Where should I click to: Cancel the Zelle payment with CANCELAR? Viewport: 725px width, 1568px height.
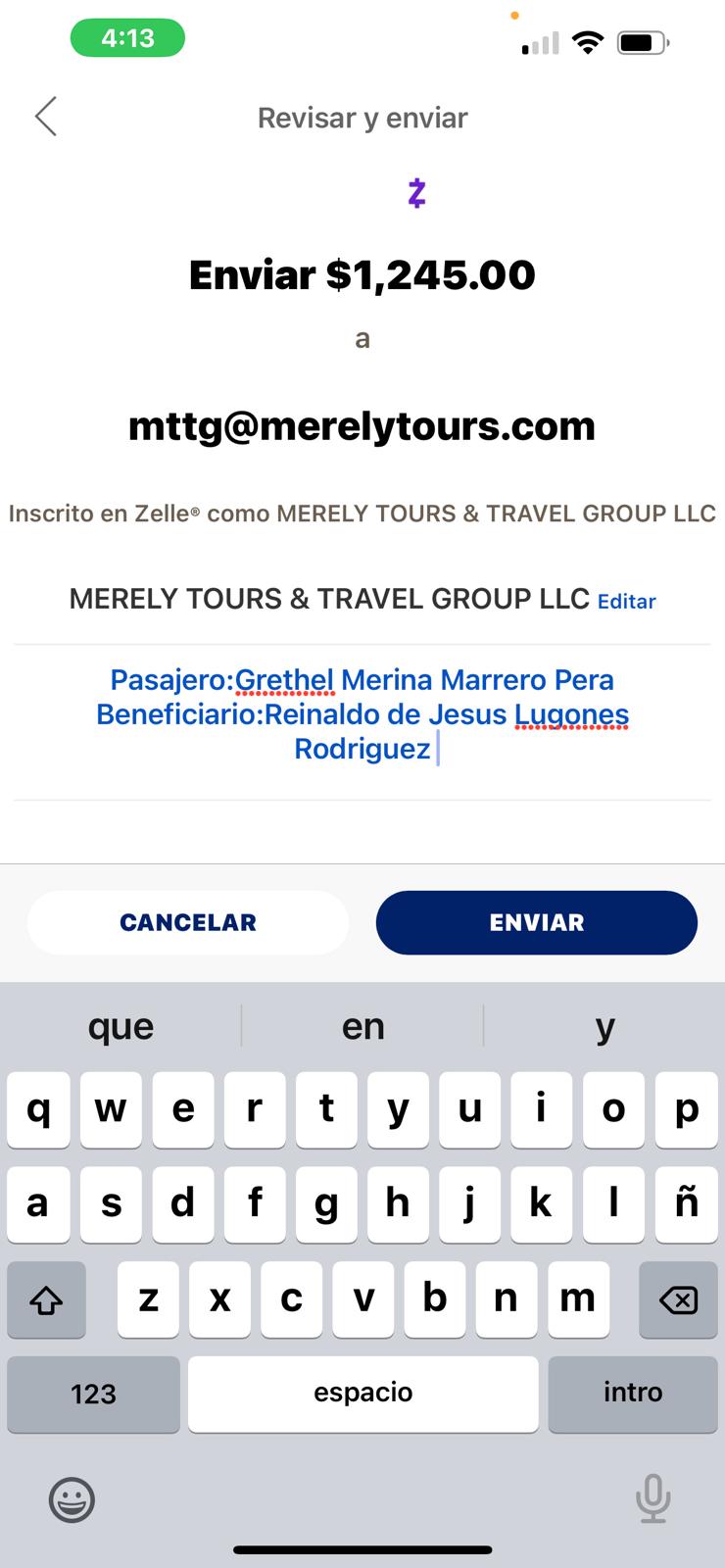[188, 922]
